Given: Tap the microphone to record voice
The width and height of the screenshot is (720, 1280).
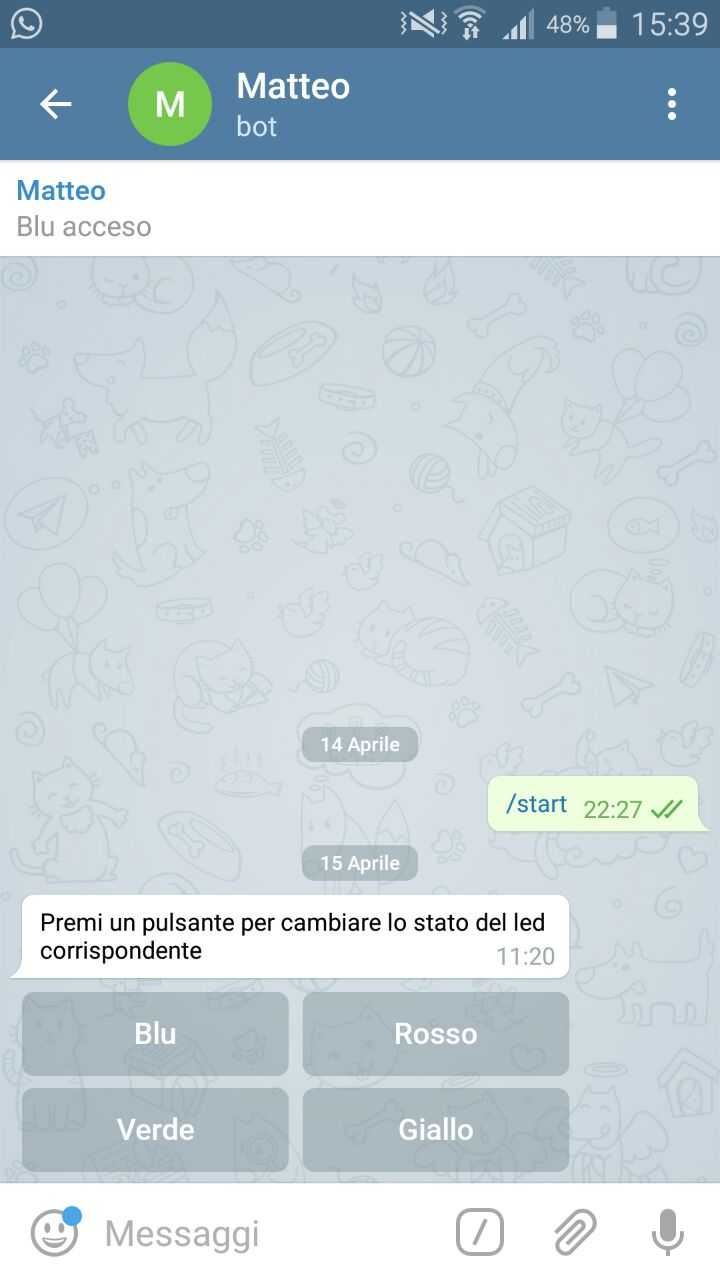Looking at the screenshot, I should [x=667, y=1233].
